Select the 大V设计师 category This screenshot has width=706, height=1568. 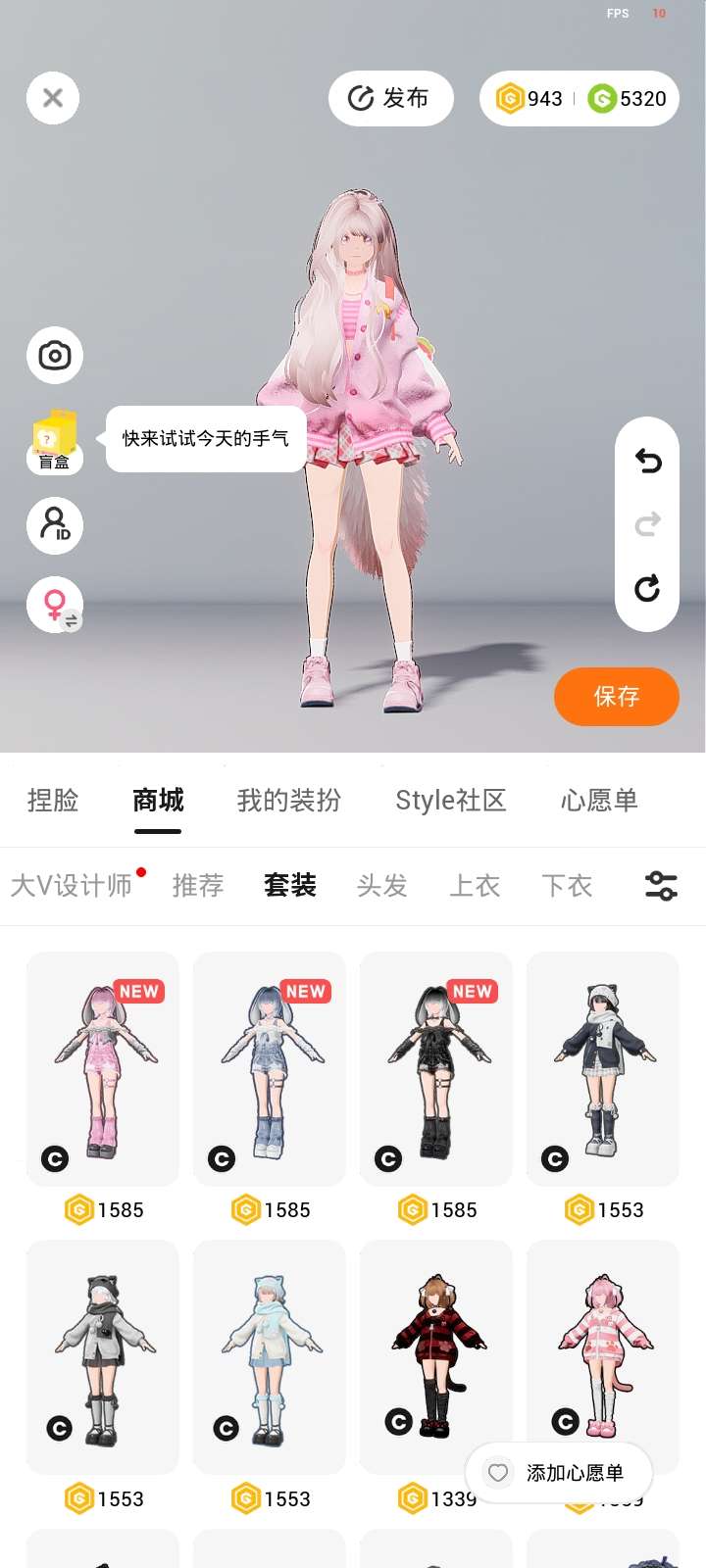[72, 886]
